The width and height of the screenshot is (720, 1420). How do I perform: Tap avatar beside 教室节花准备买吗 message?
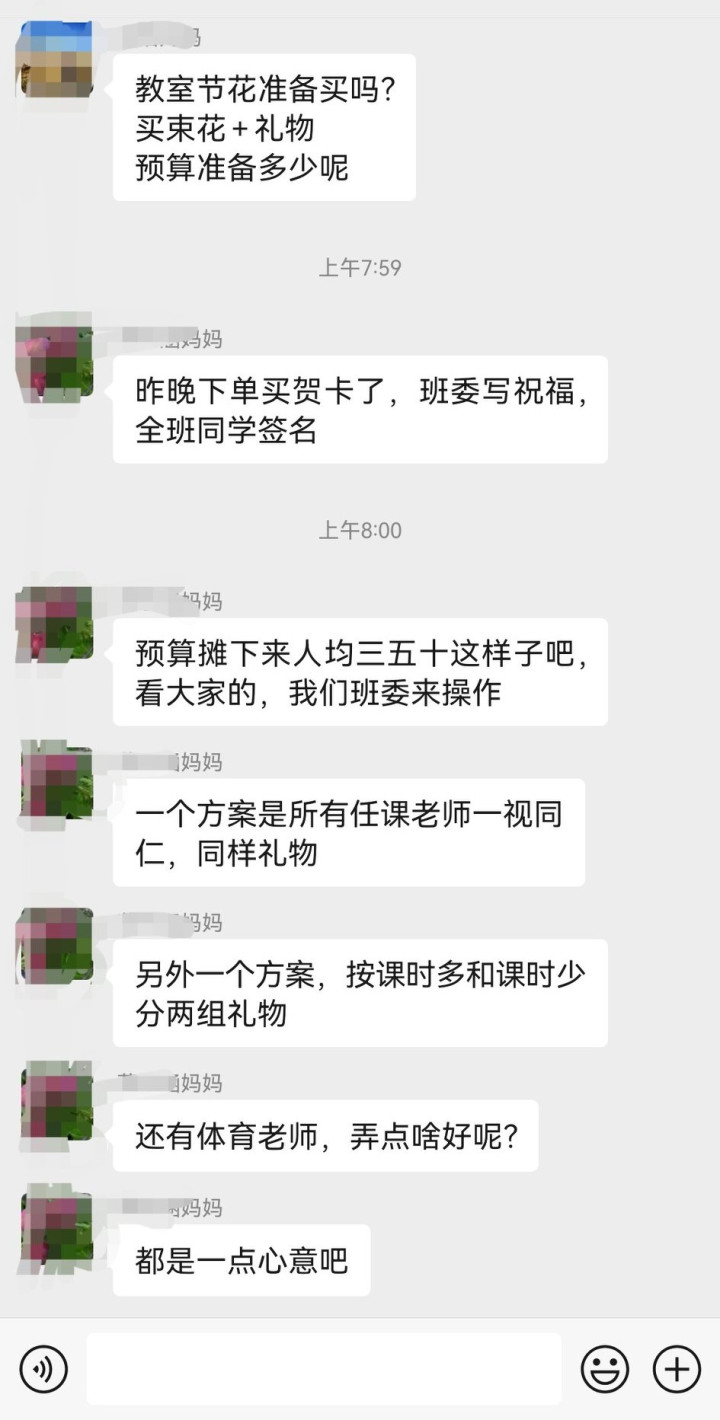coord(56,59)
